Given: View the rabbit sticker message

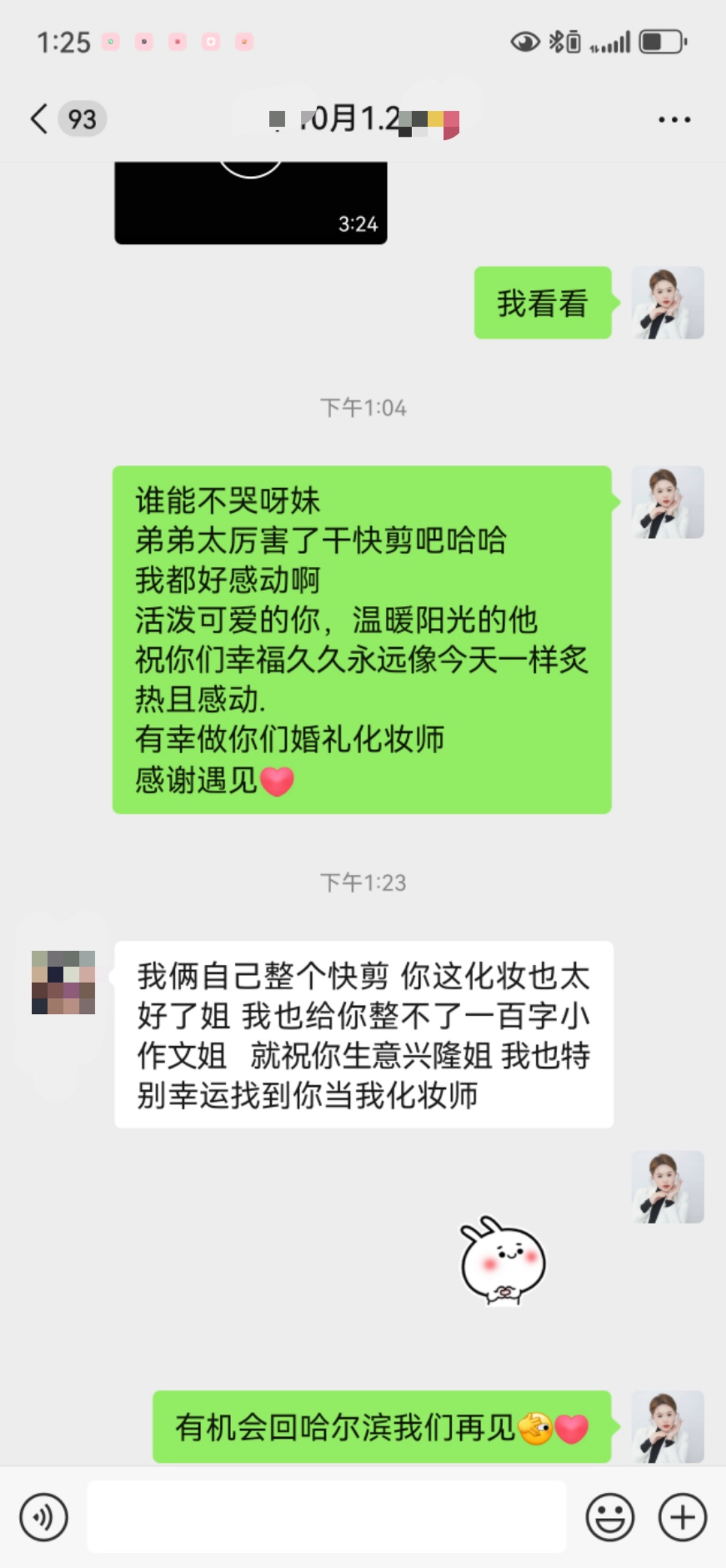Looking at the screenshot, I should click(x=502, y=1261).
